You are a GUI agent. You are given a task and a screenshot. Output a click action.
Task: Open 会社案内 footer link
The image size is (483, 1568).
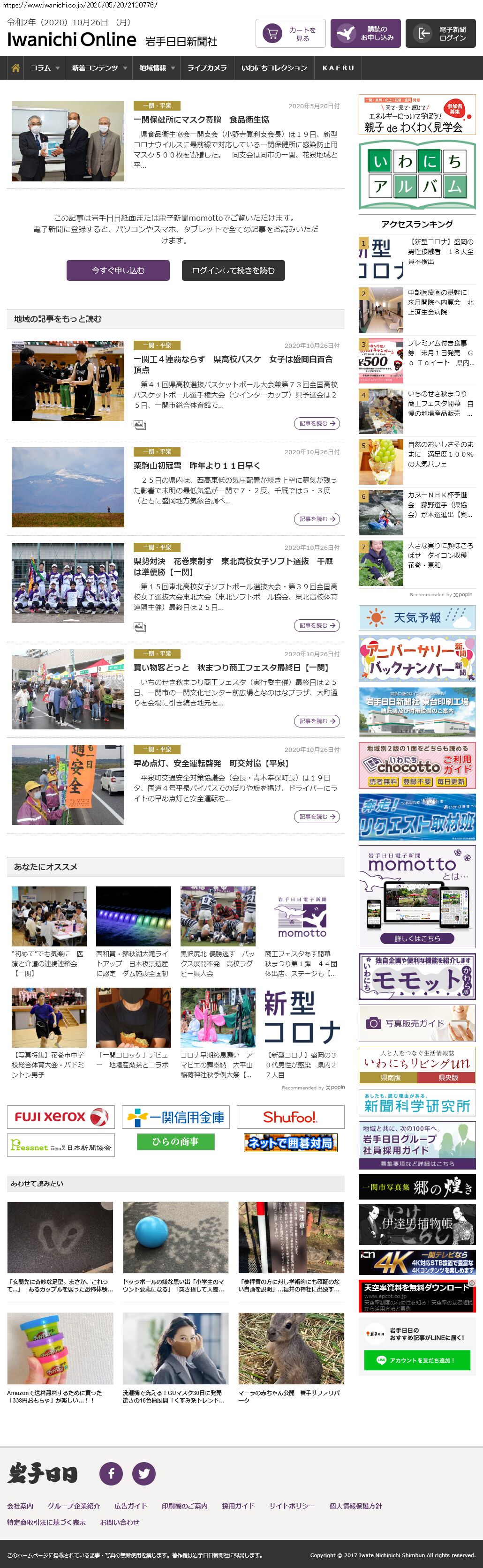20,1505
